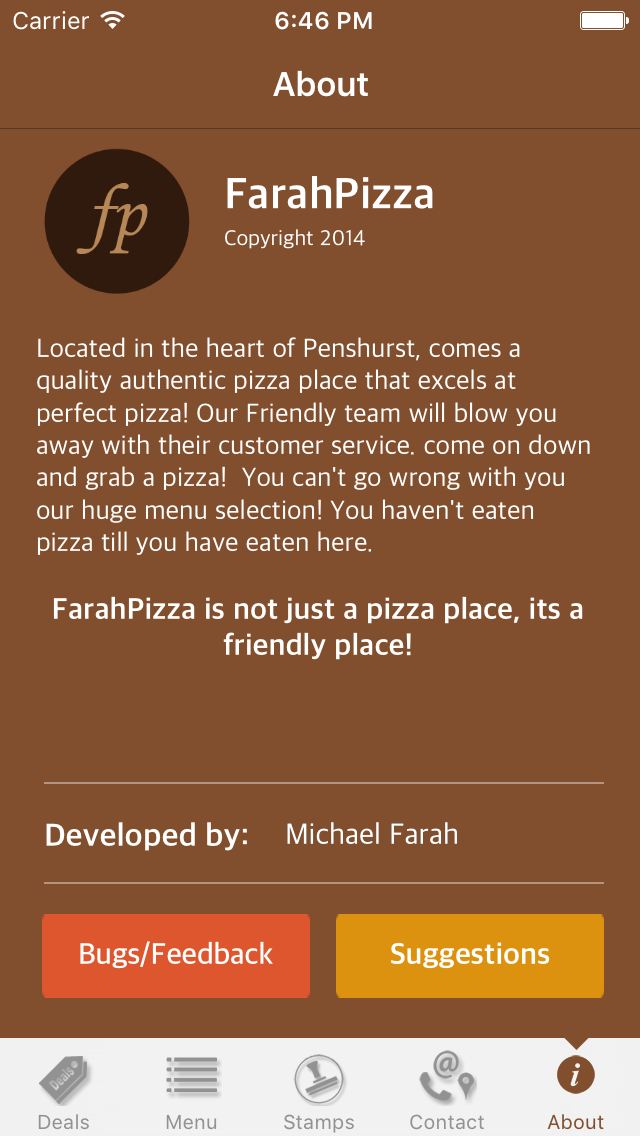The image size is (640, 1136).
Task: Switch to the Deals tab
Action: (x=64, y=1092)
